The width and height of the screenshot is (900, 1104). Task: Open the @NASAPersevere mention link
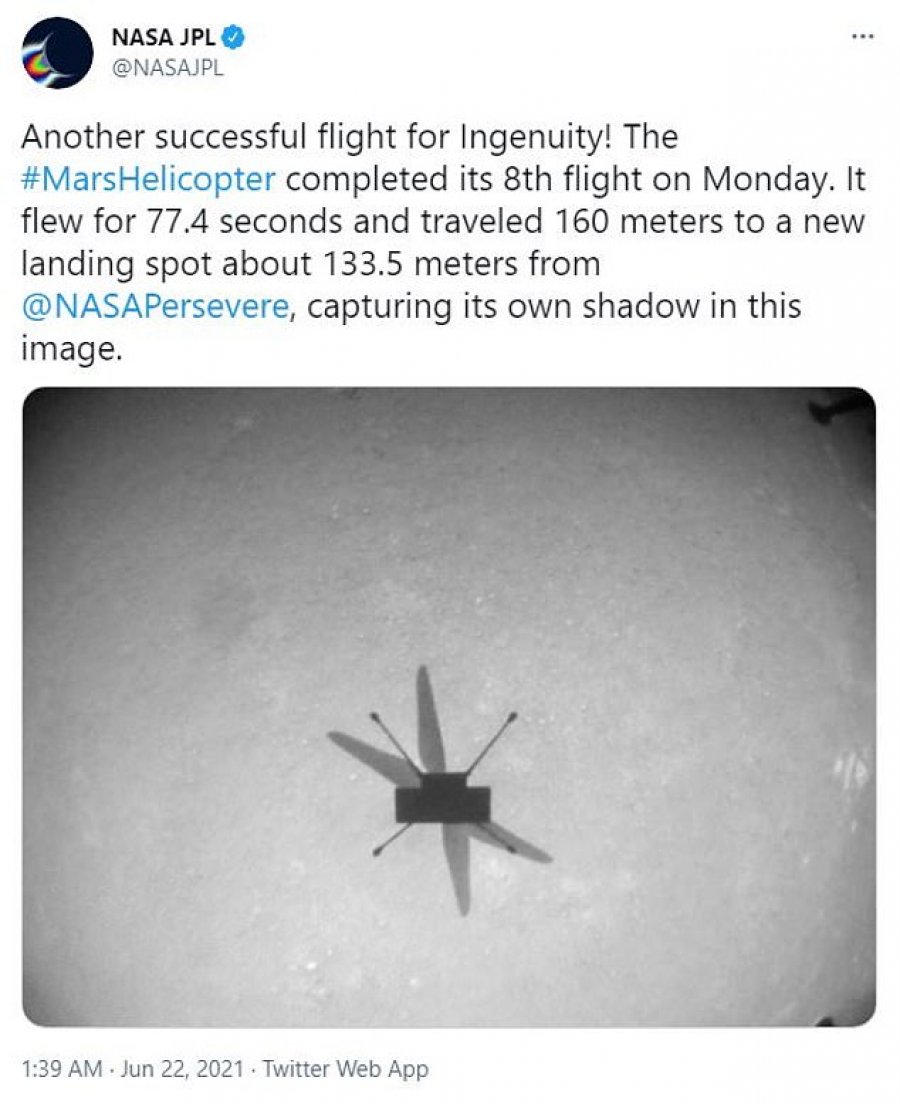click(156, 306)
